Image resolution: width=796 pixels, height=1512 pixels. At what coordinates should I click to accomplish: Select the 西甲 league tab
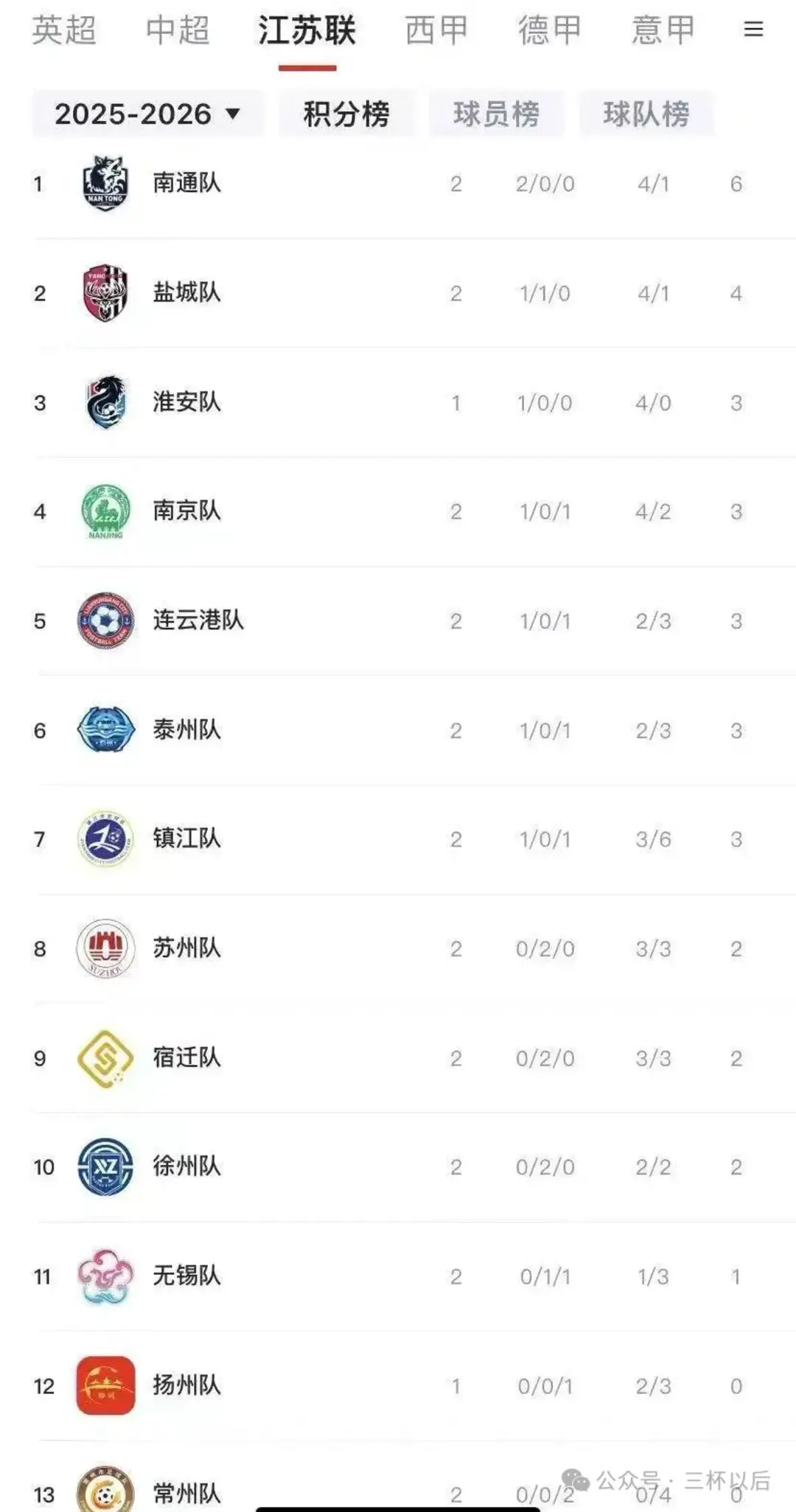click(436, 30)
